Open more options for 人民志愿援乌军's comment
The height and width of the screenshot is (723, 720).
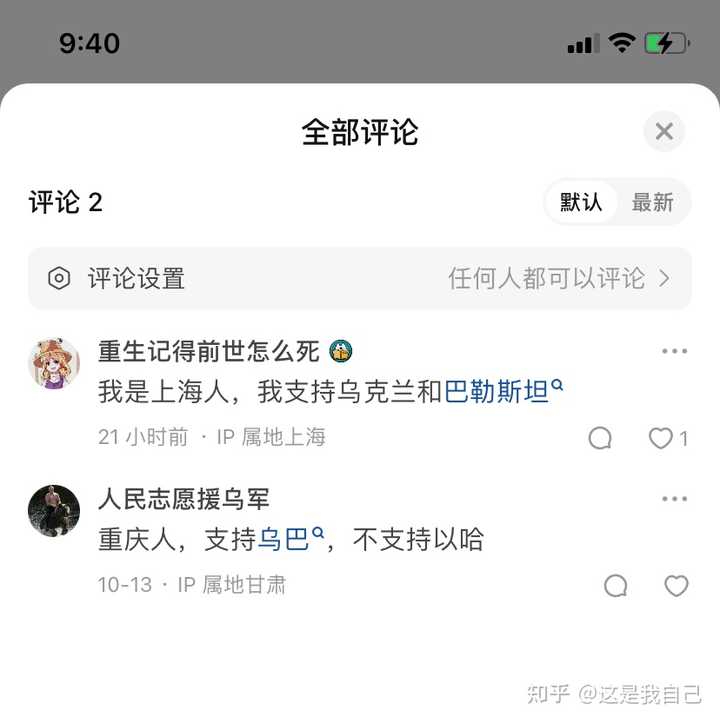tap(674, 499)
